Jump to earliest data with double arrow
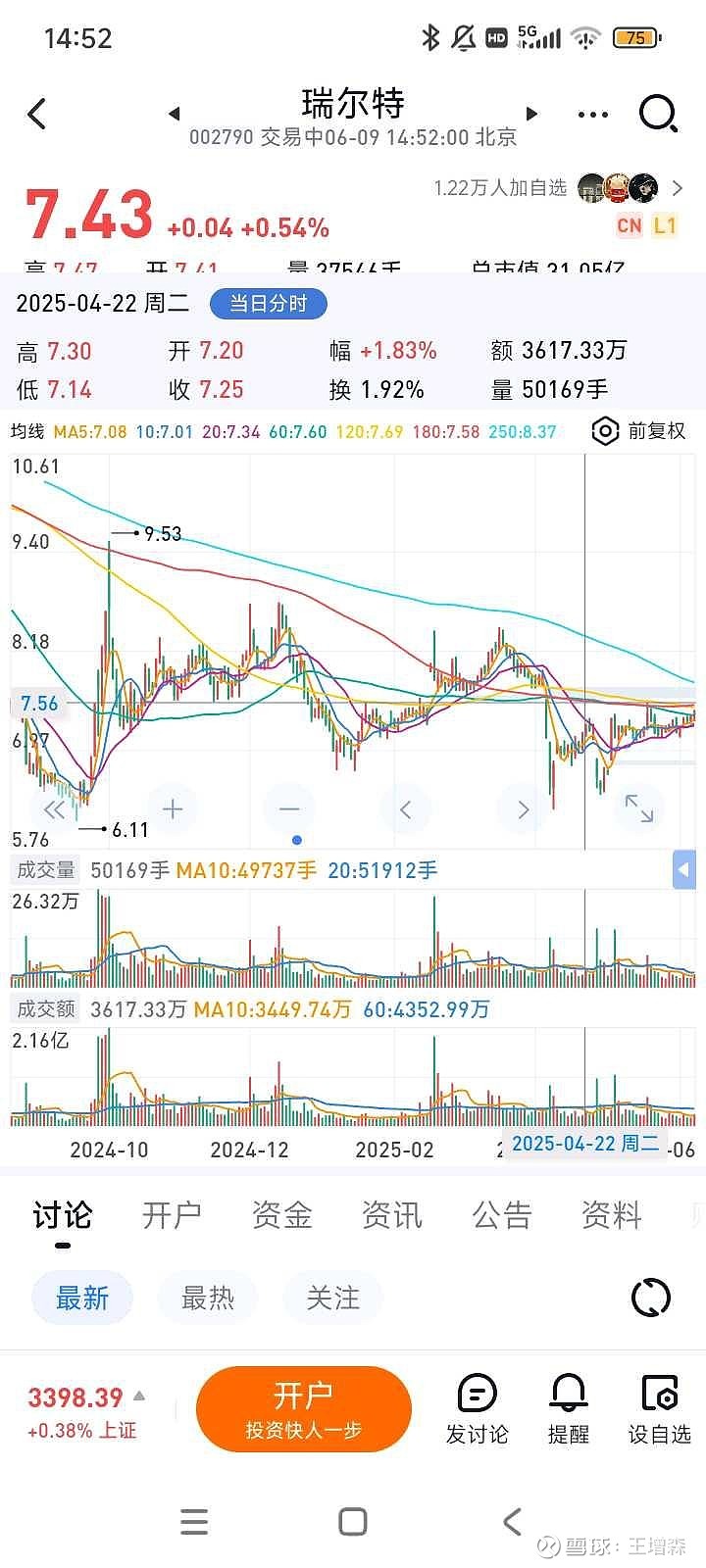Screen dimensions: 706x1568 [x=55, y=809]
